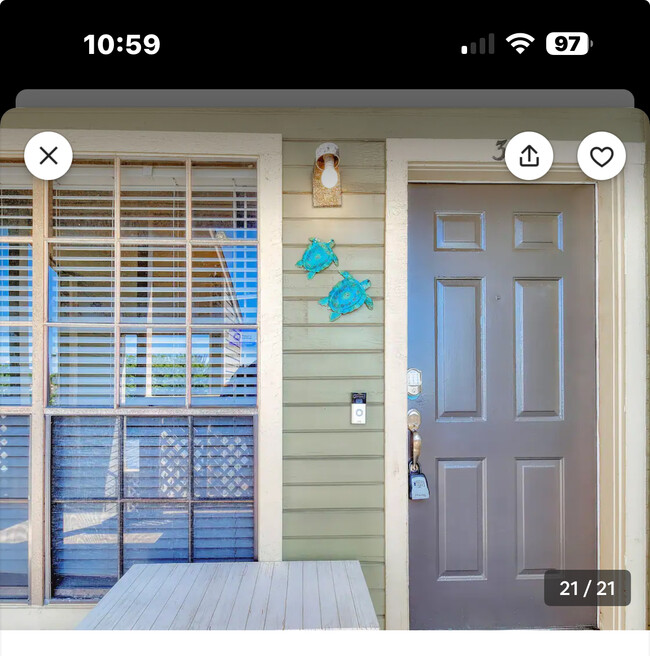Screen dimensions: 650x656
Task: Close the photo viewer
Action: [x=48, y=156]
